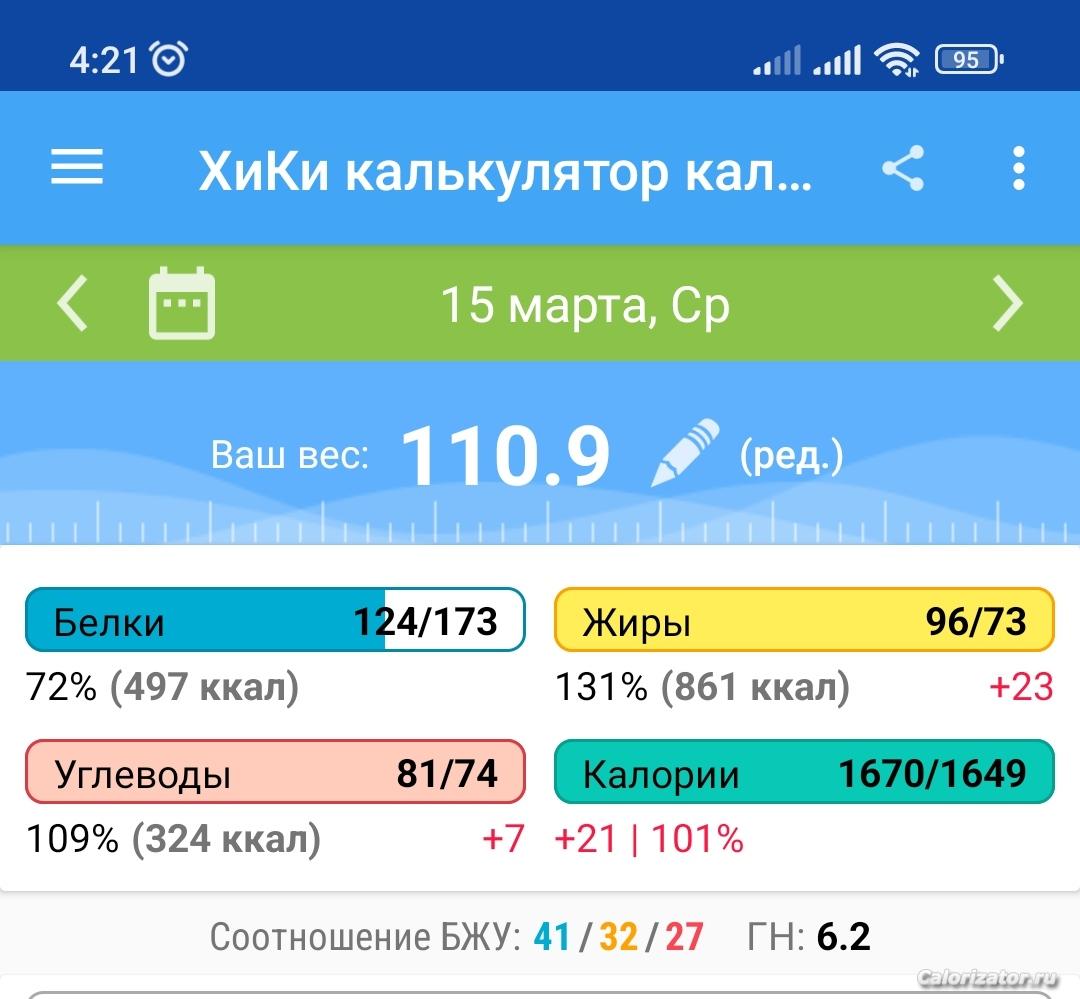This screenshot has width=1080, height=999.
Task: Open the hamburger drawer menu
Action: point(77,168)
